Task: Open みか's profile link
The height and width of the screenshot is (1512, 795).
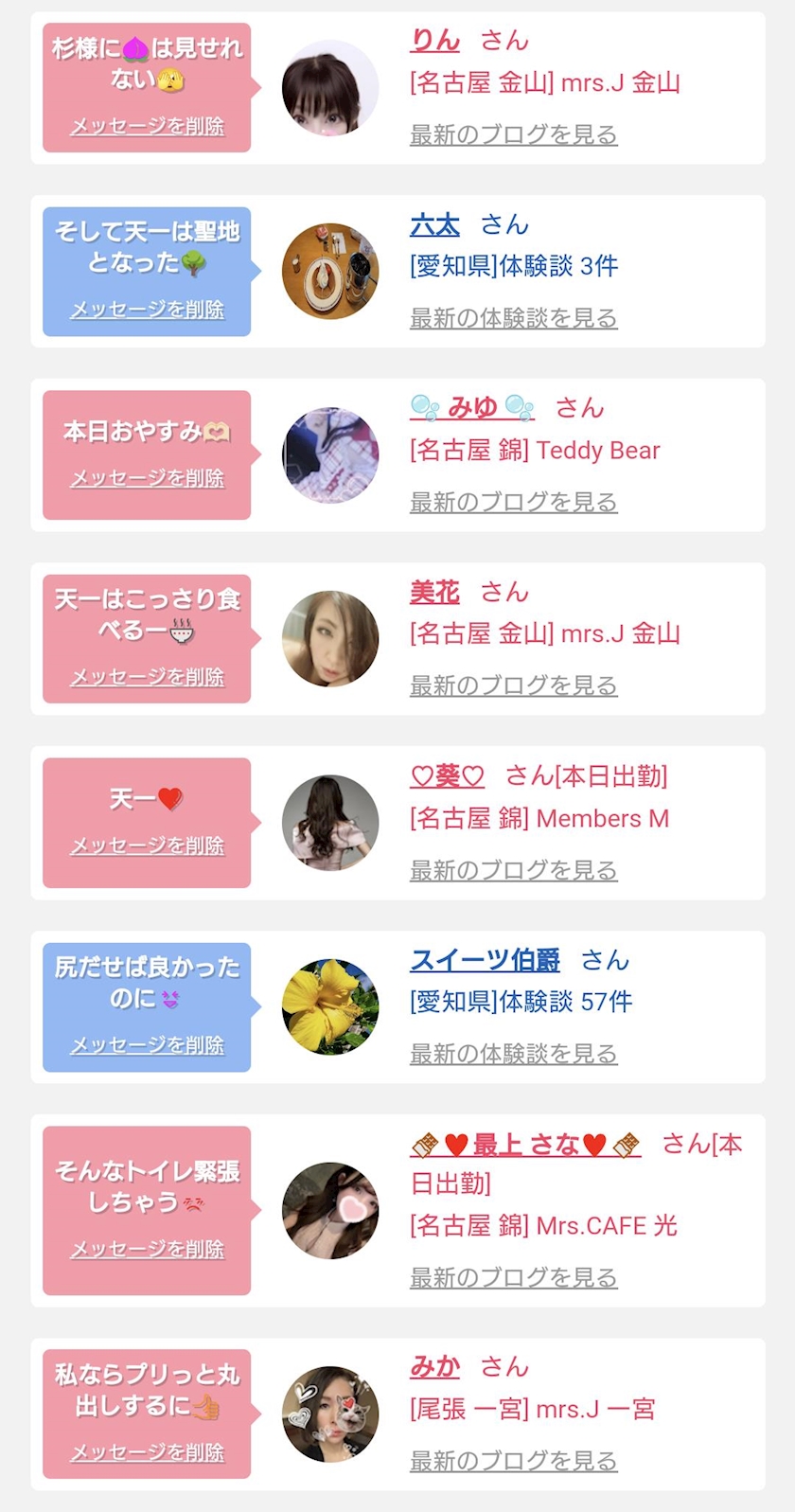Action: coord(434,1366)
